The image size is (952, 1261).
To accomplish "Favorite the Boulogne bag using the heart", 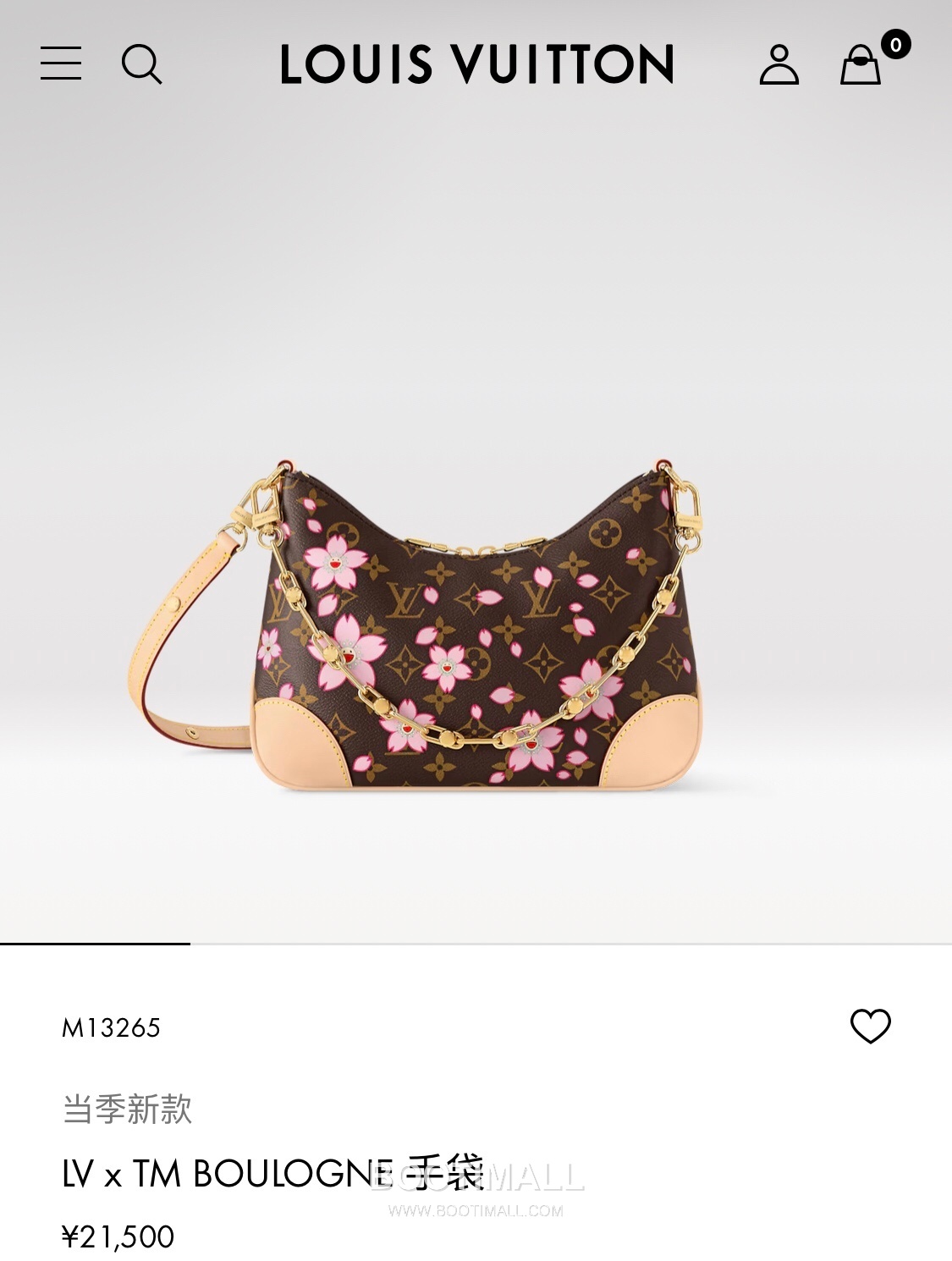I will pos(870,1027).
